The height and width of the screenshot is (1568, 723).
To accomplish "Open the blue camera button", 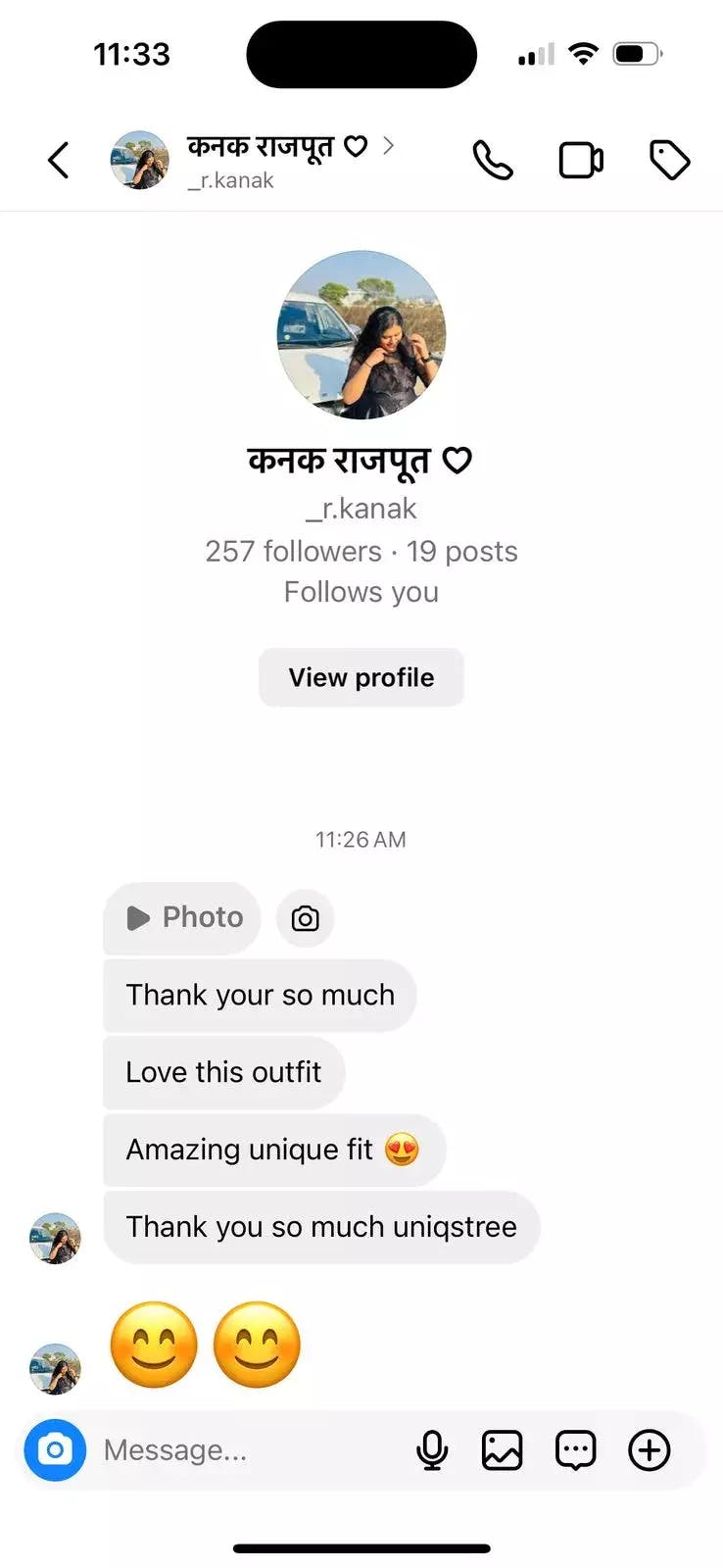I will coord(55,1449).
